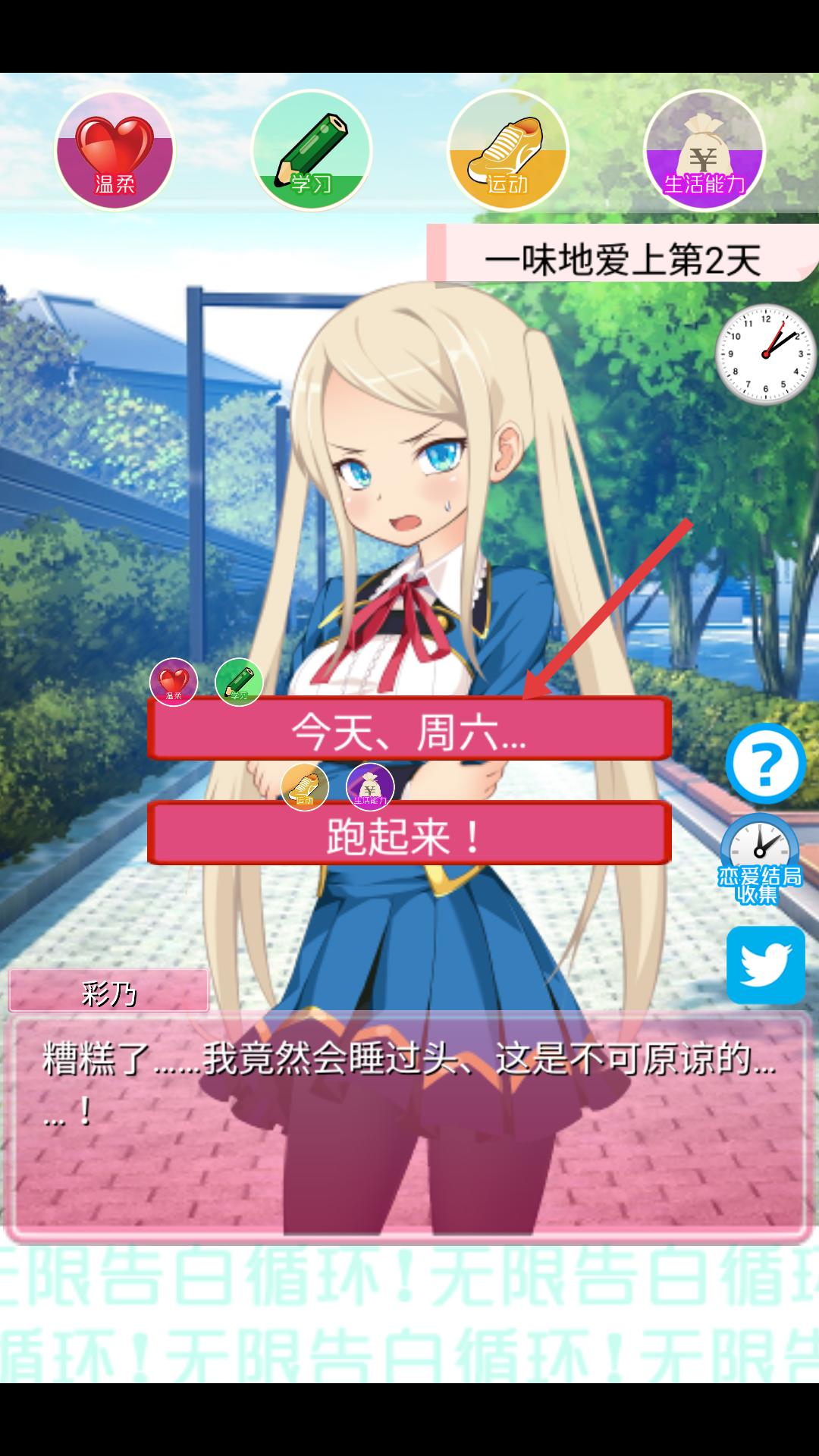Choose the '今天、周六…' dialogue option
819x1456 pixels.
(409, 729)
